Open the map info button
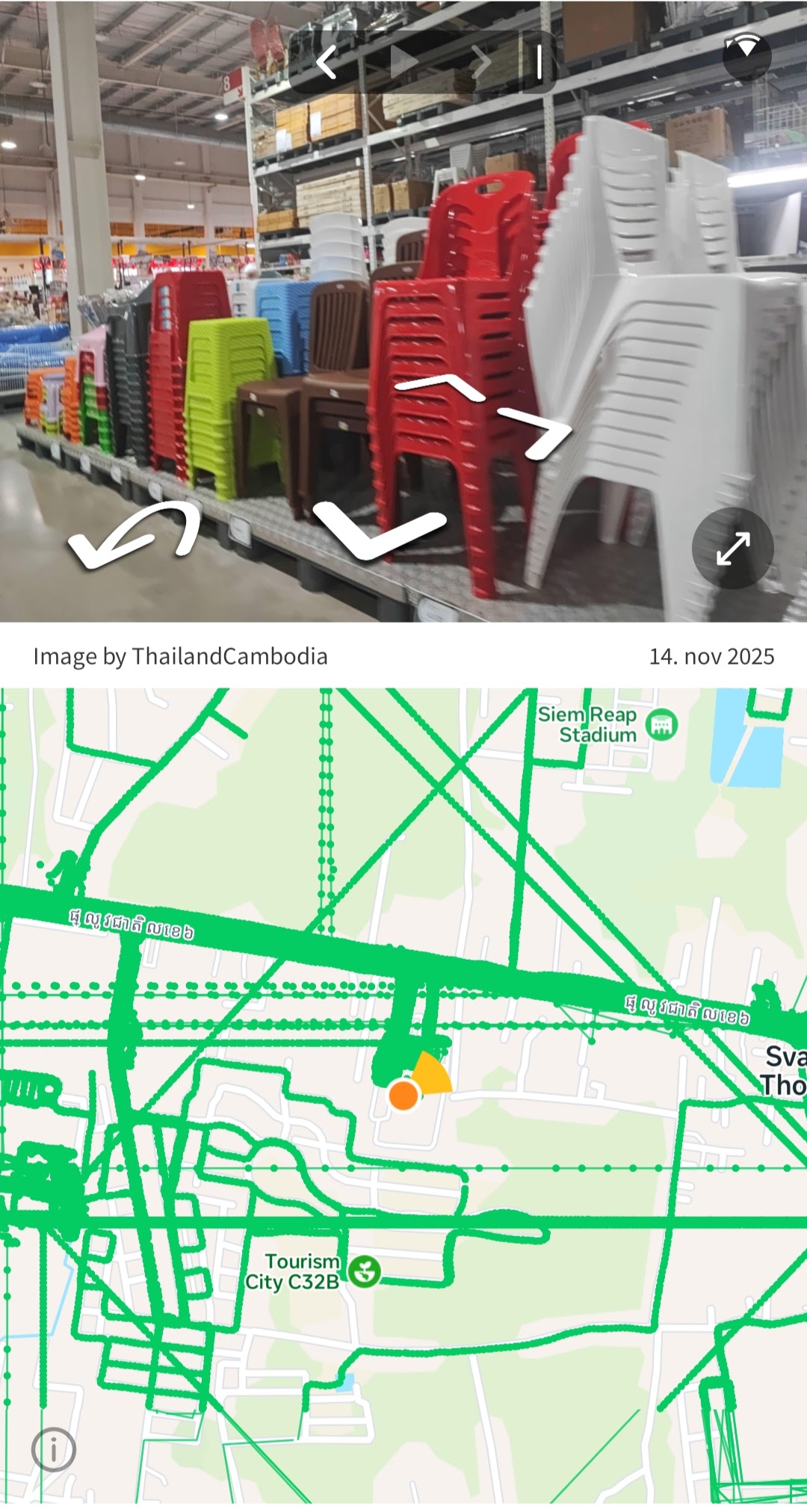The image size is (807, 1512). point(54,1450)
